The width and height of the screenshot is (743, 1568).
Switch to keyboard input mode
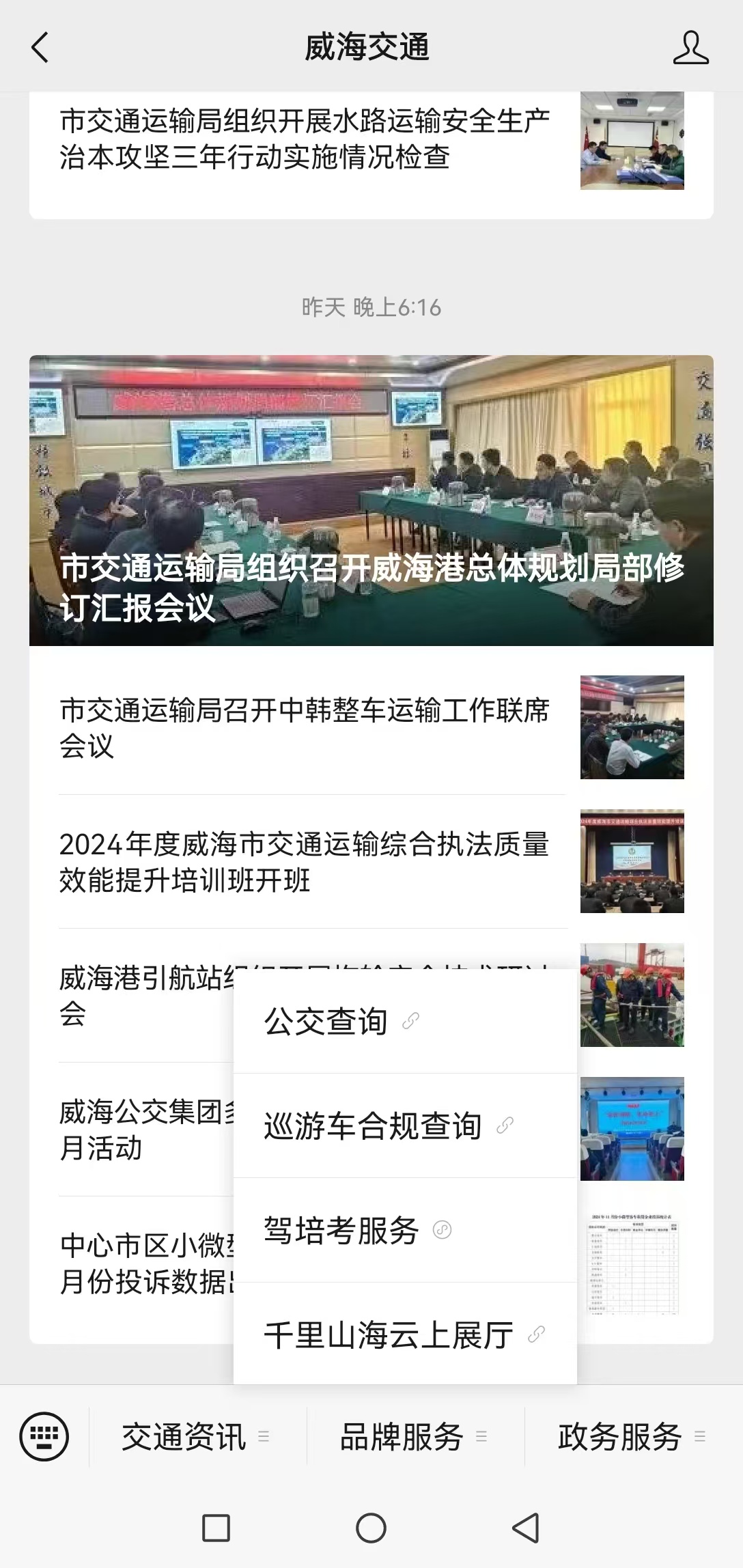coord(44,1436)
